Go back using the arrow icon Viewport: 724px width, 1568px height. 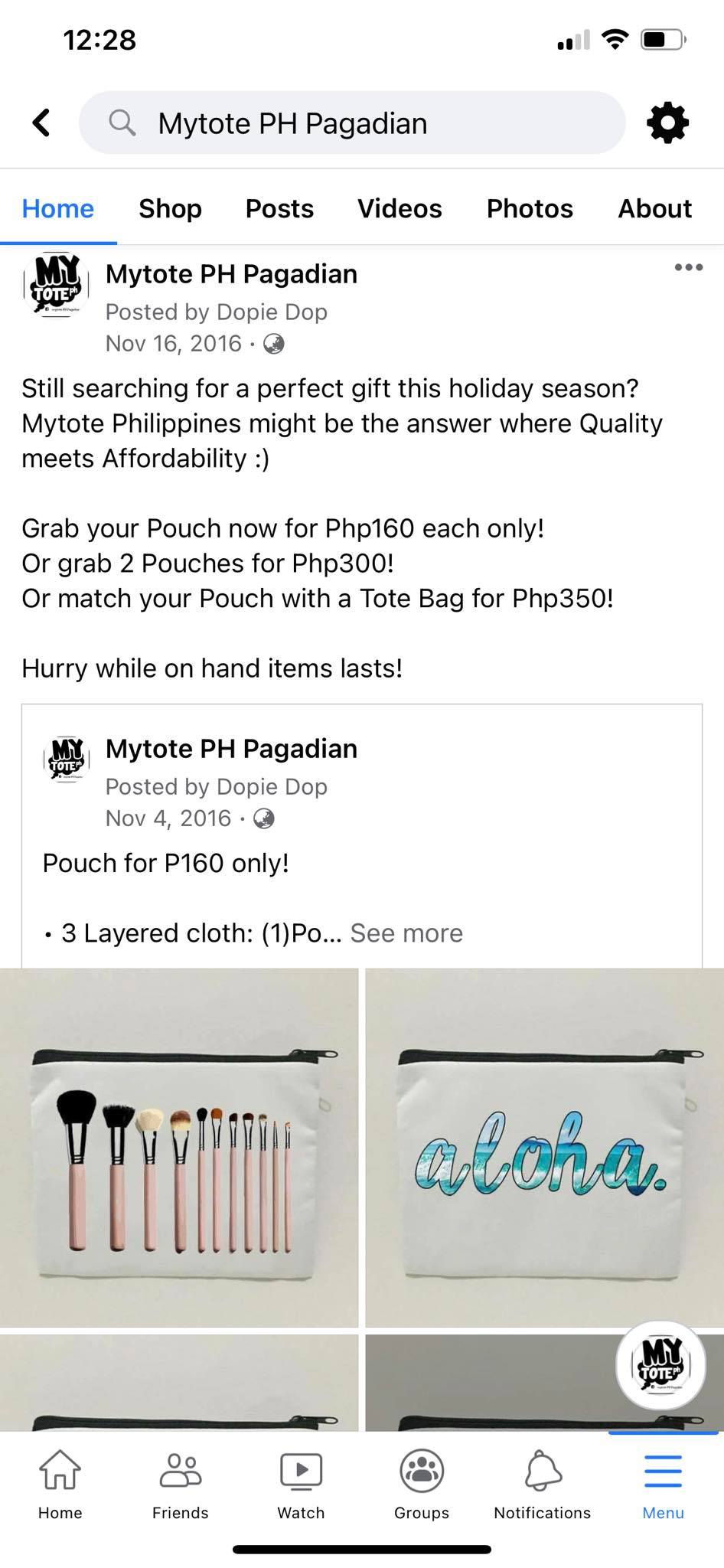click(x=42, y=122)
